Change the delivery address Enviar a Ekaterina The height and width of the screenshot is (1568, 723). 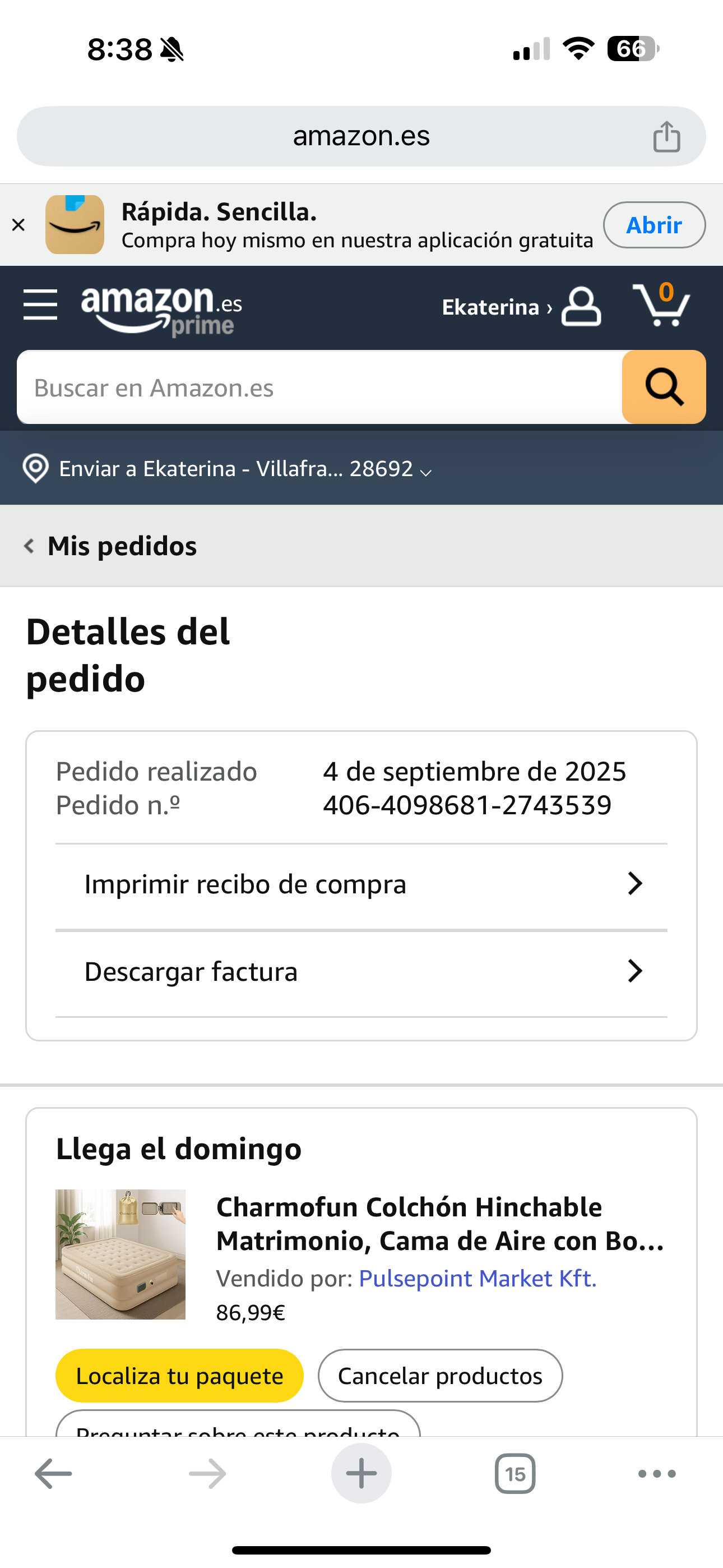tap(227, 469)
